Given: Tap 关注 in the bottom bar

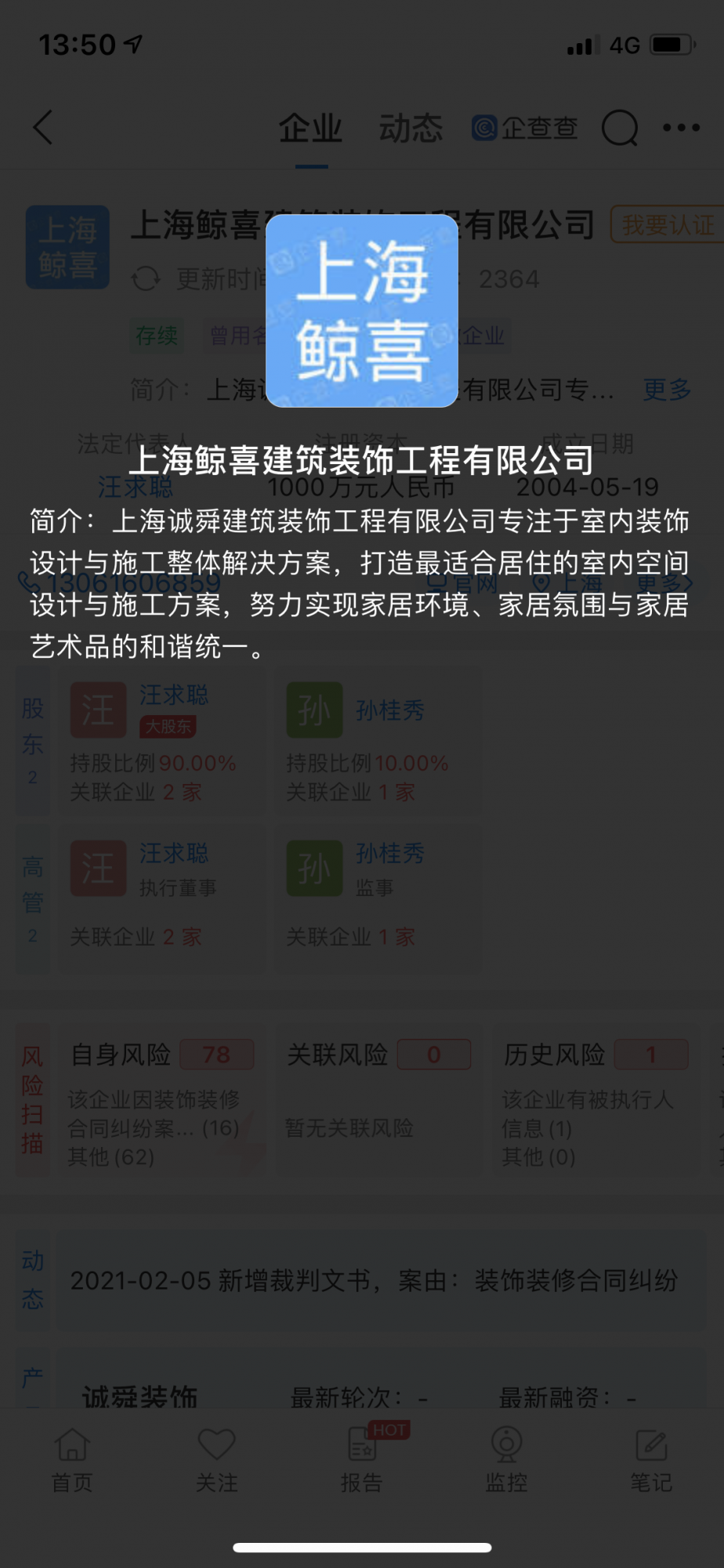Looking at the screenshot, I should coord(217,1459).
